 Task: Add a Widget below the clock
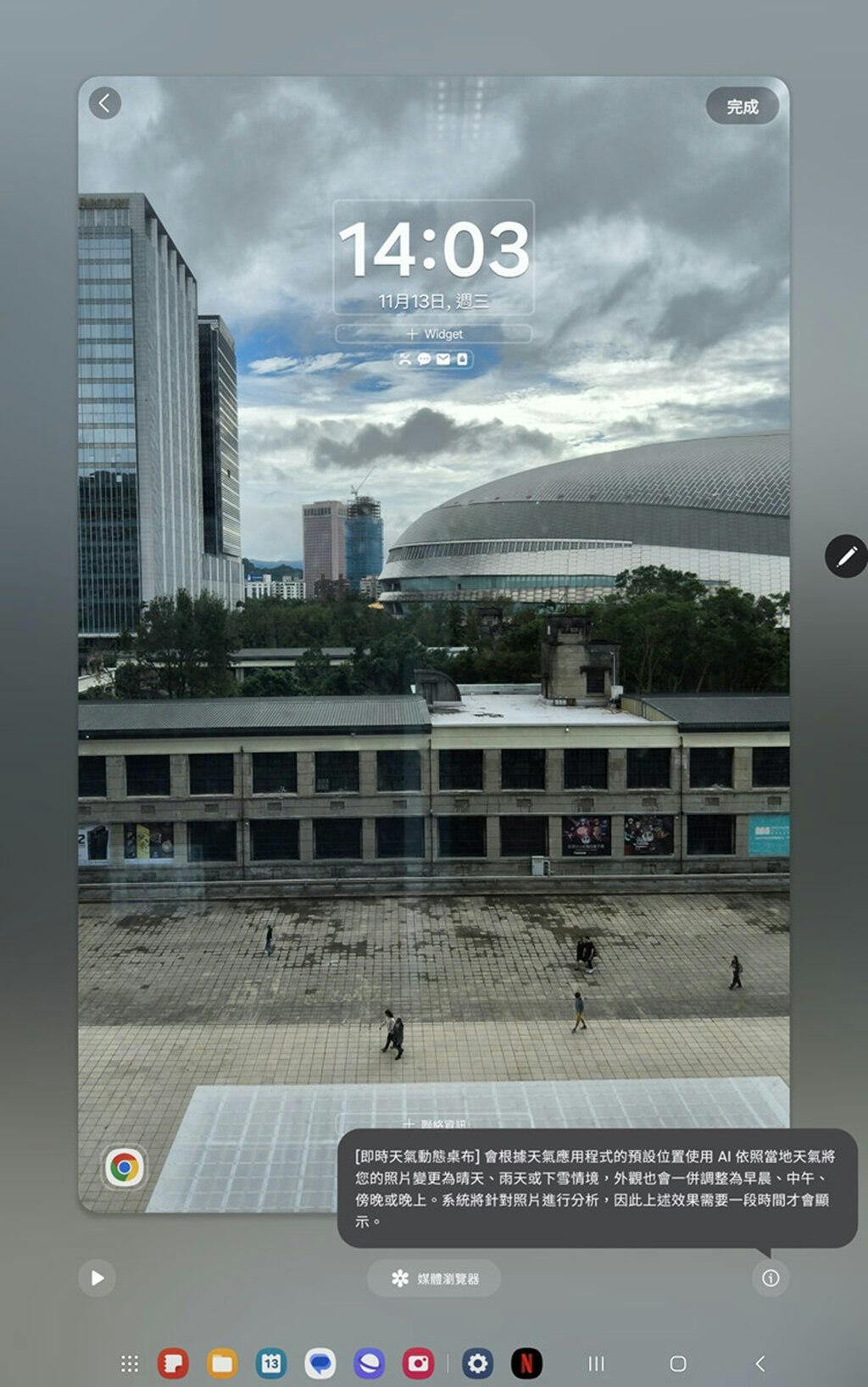pyautogui.click(x=433, y=334)
